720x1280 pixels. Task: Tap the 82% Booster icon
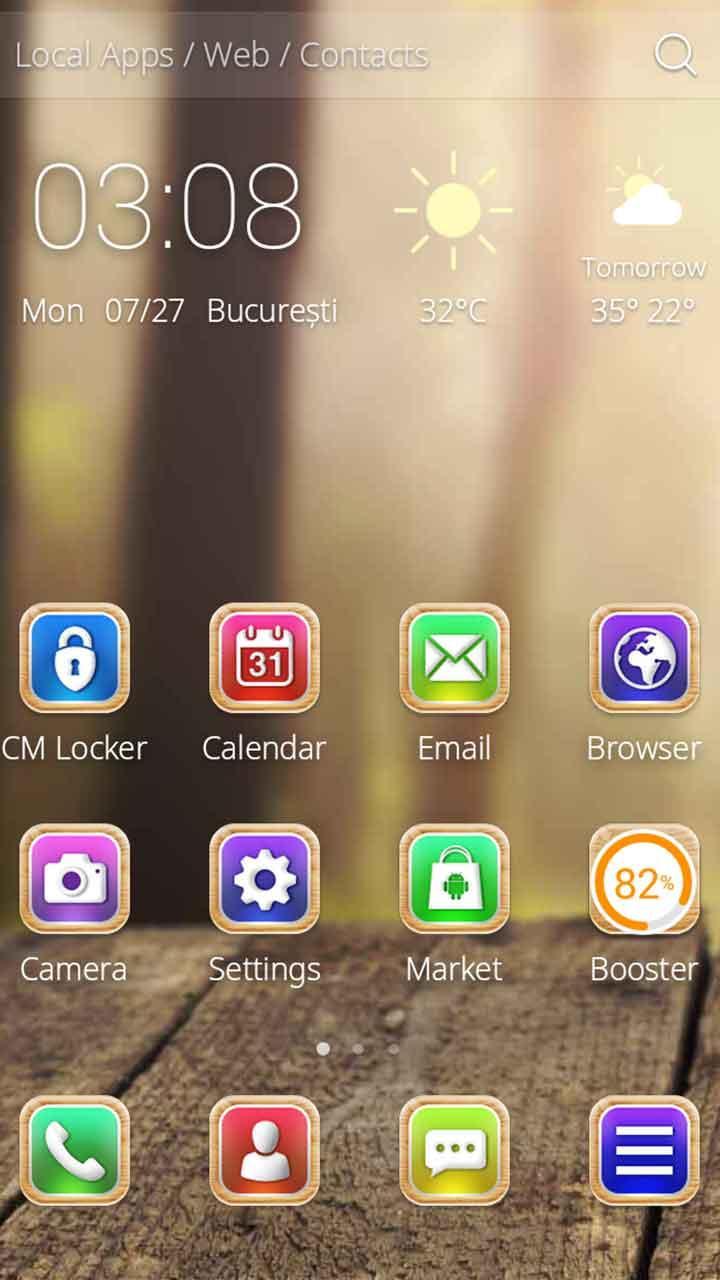tap(644, 879)
